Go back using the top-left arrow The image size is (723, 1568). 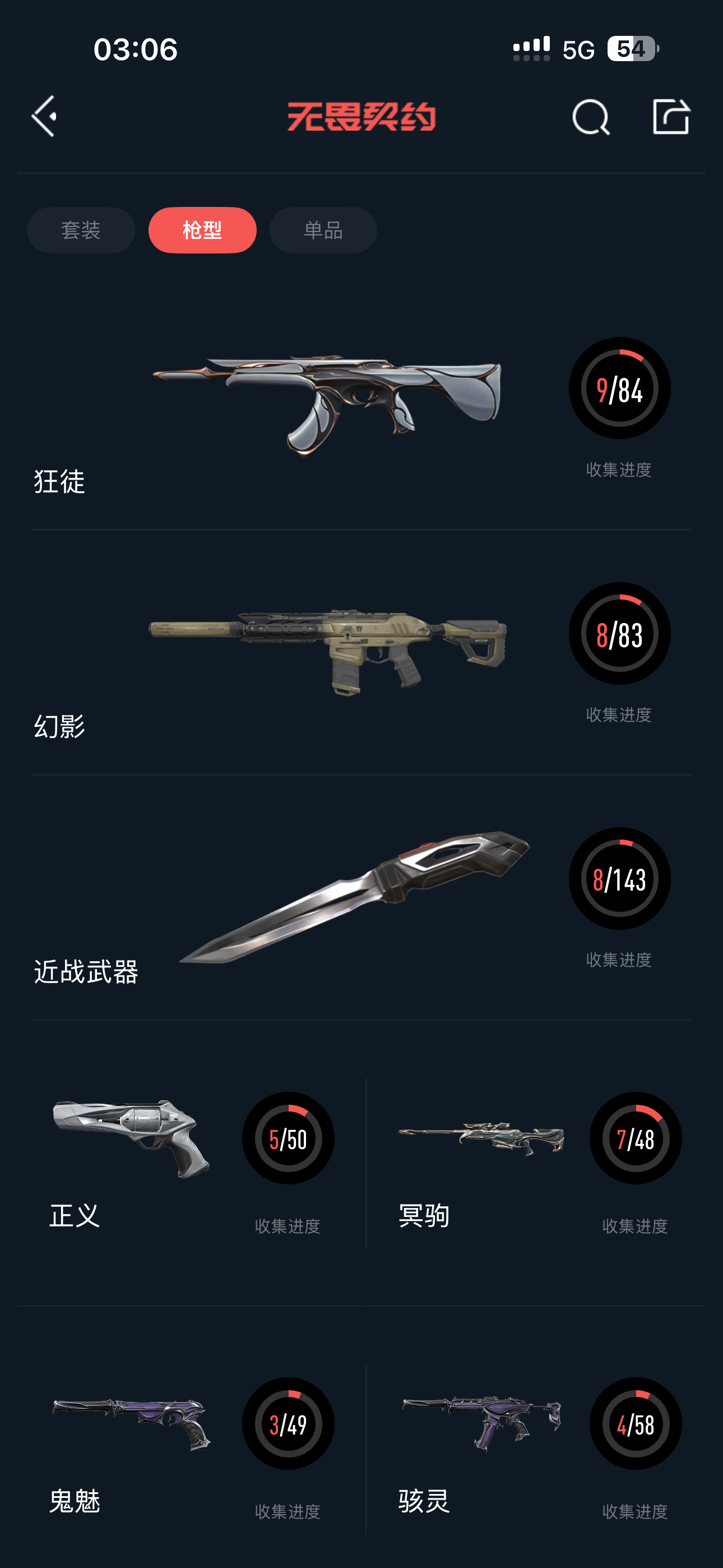(44, 116)
